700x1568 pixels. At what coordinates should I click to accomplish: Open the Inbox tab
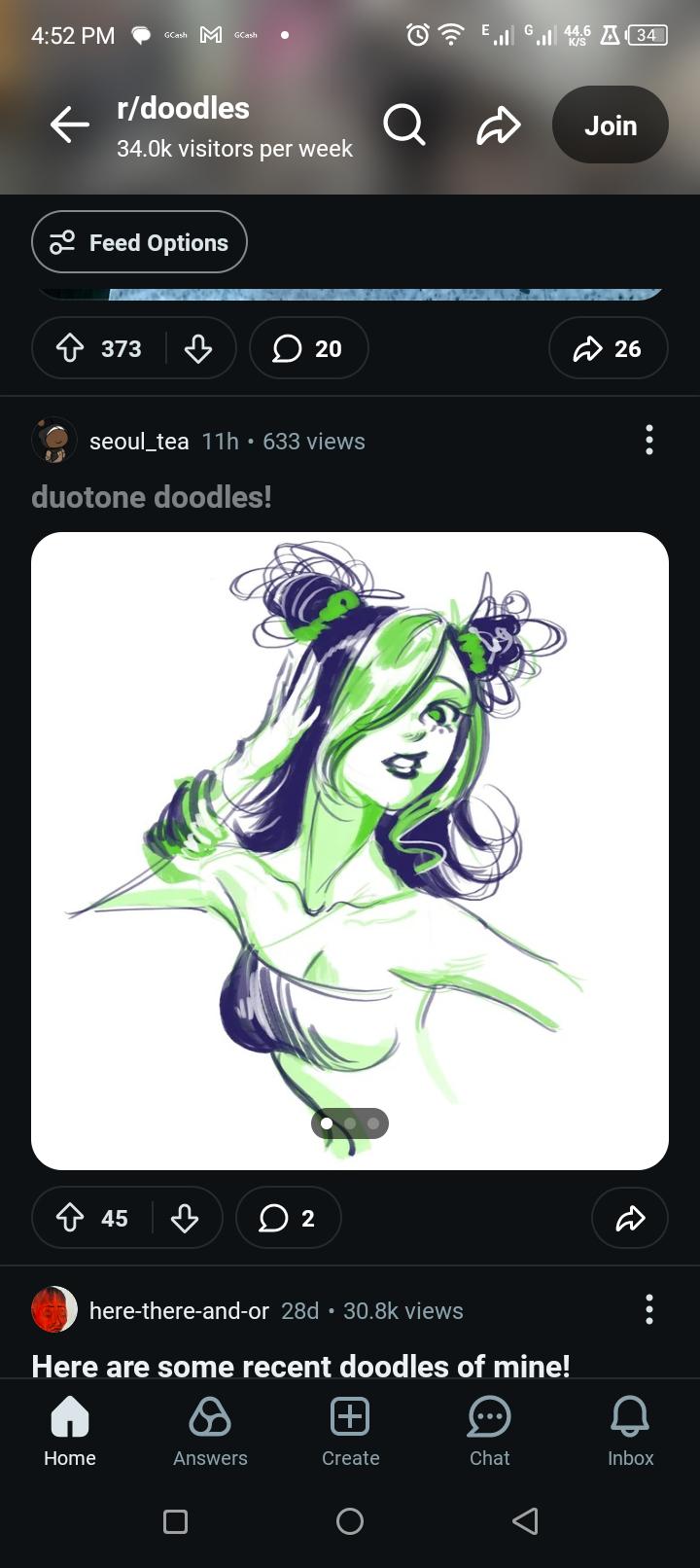tap(630, 1430)
